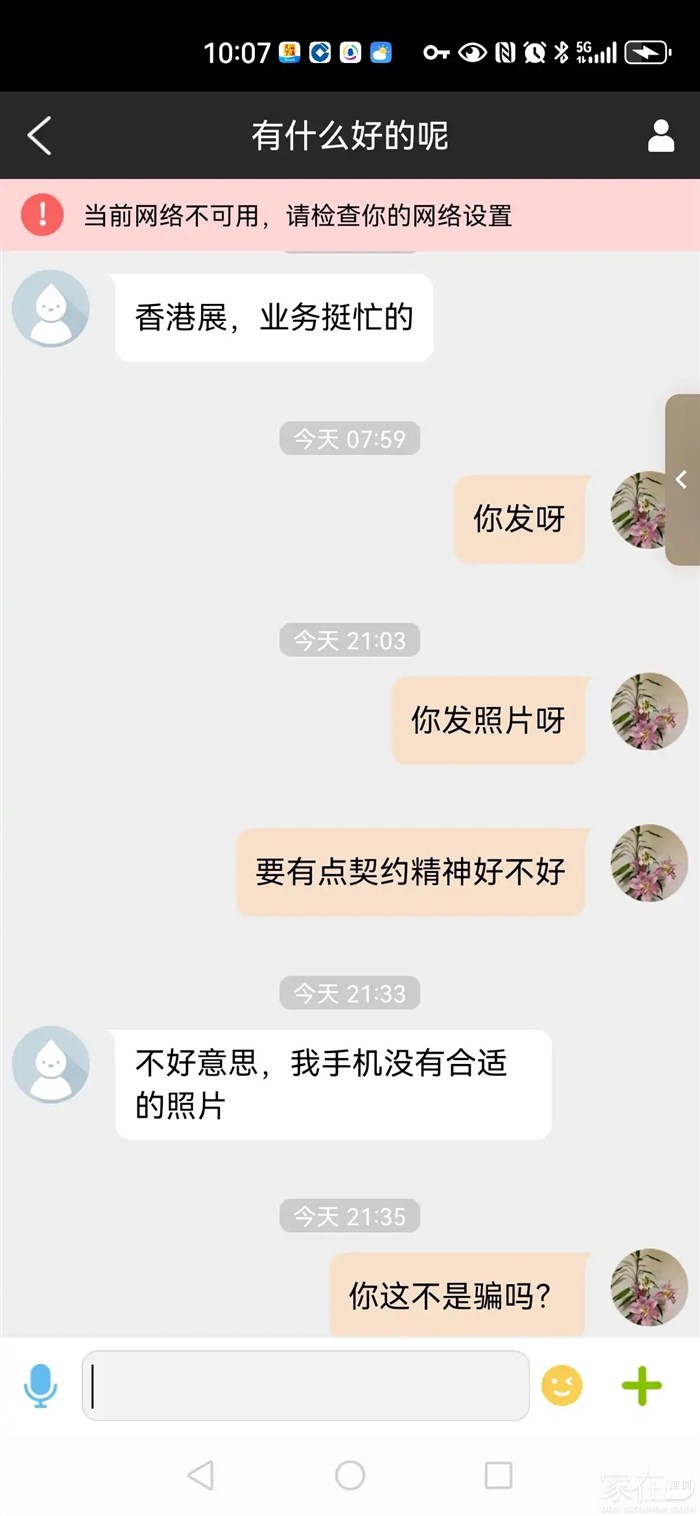Focus the message text field

[305, 1386]
